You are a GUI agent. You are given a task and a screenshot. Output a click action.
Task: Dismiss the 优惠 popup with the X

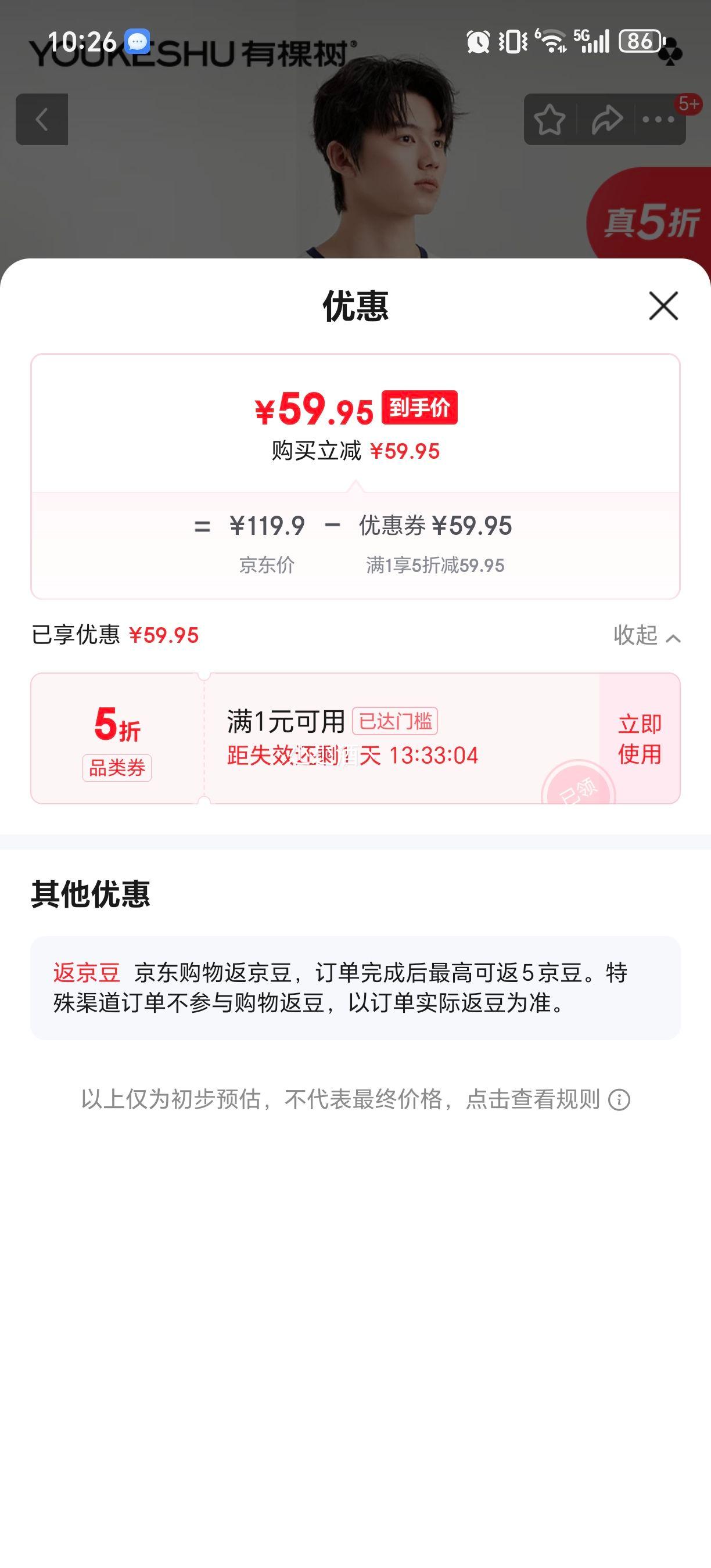[662, 306]
